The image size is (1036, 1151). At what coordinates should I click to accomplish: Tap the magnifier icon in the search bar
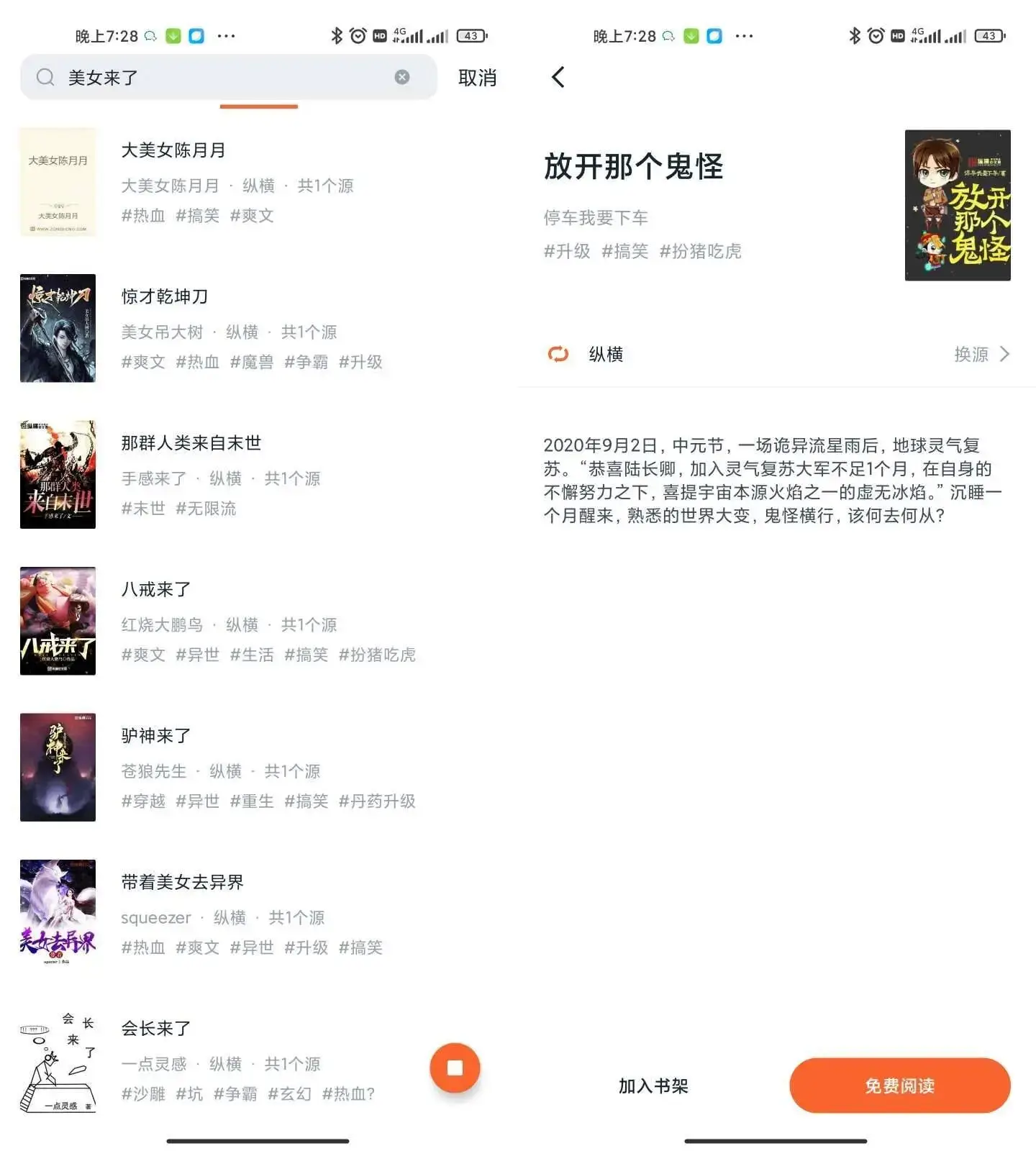tap(45, 77)
